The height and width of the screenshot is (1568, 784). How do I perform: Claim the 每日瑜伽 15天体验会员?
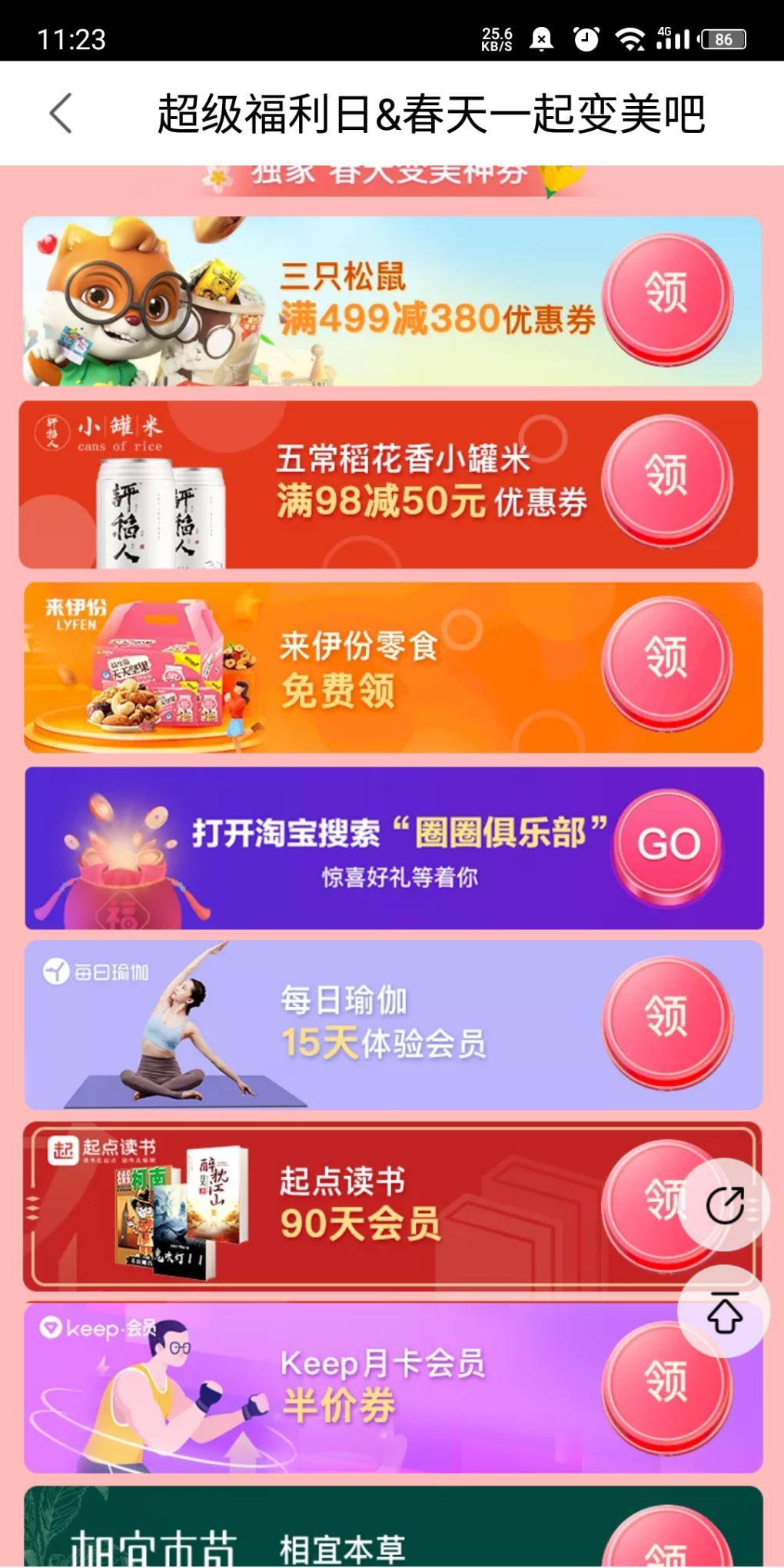tap(666, 1019)
